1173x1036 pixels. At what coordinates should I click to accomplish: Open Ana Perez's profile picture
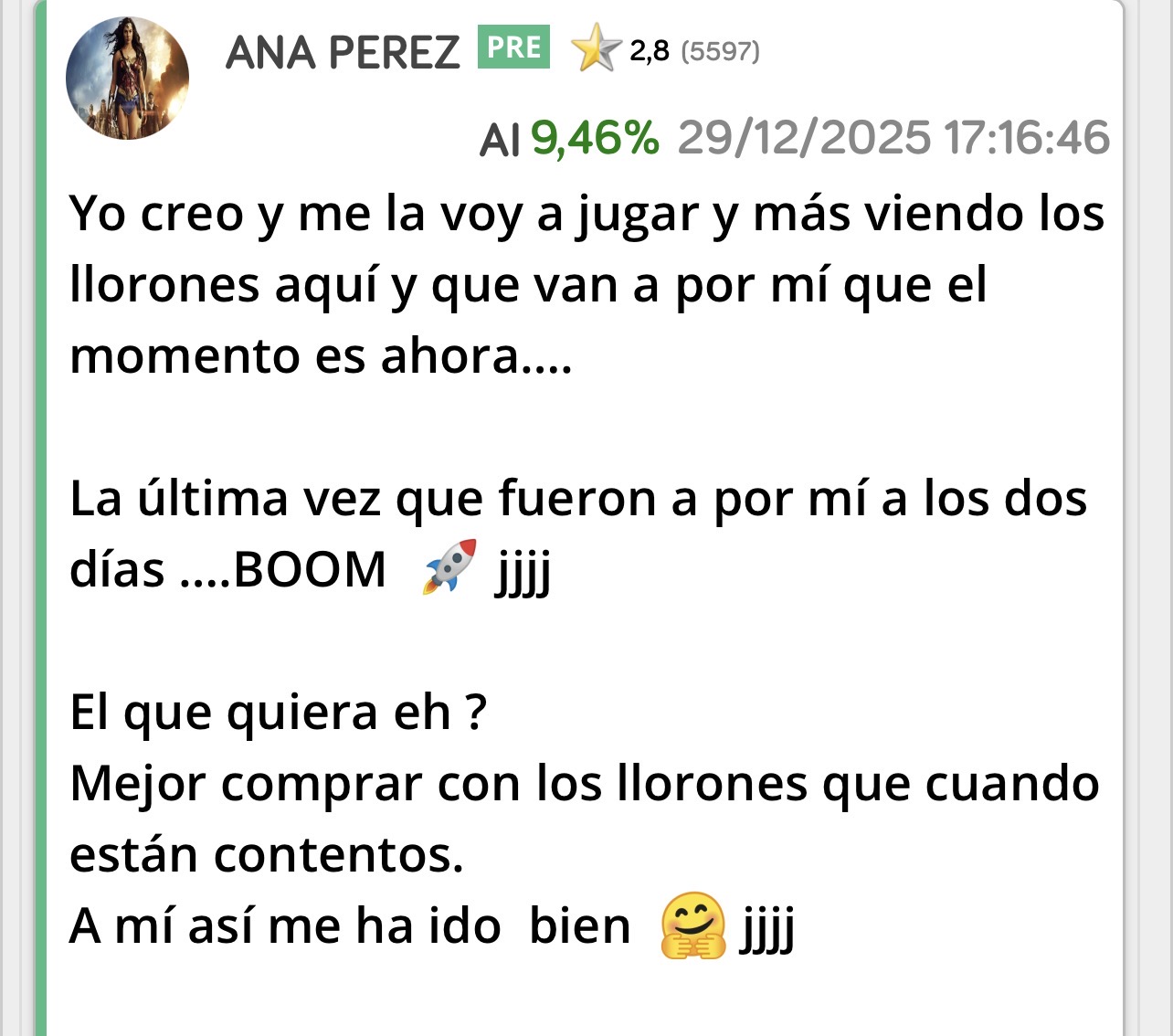click(x=128, y=78)
